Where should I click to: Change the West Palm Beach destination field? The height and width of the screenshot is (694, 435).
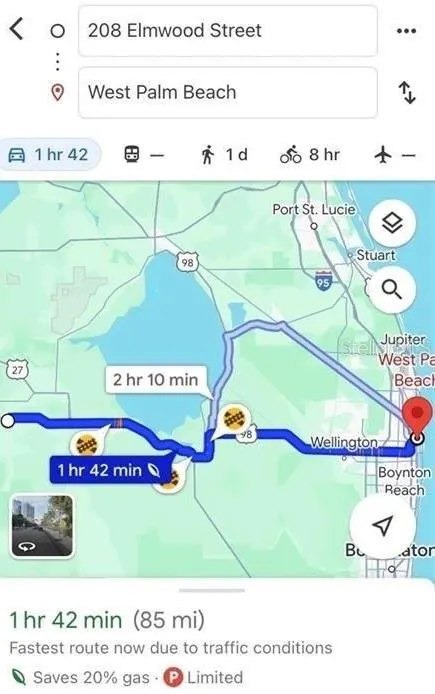pyautogui.click(x=227, y=92)
